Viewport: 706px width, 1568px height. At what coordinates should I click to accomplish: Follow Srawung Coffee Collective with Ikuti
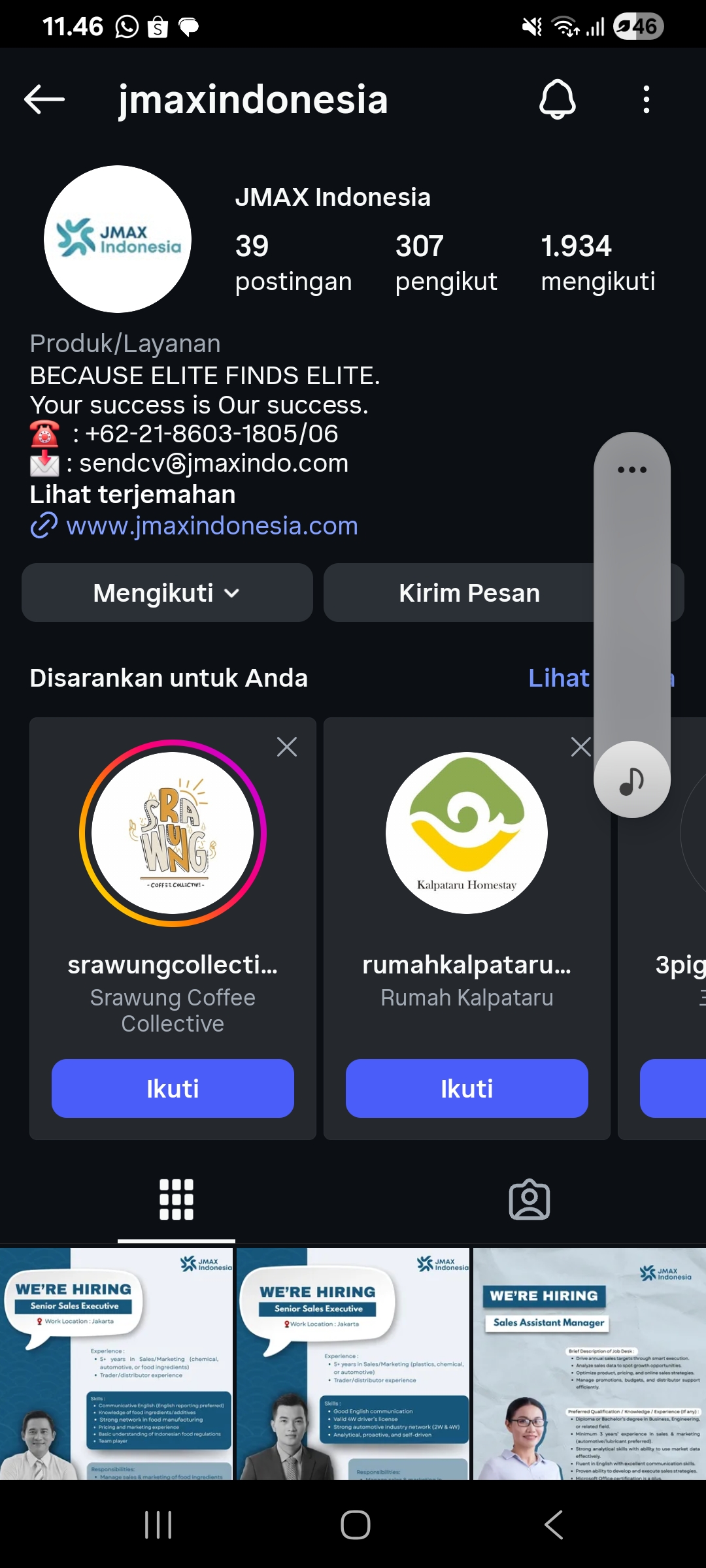pyautogui.click(x=173, y=1088)
